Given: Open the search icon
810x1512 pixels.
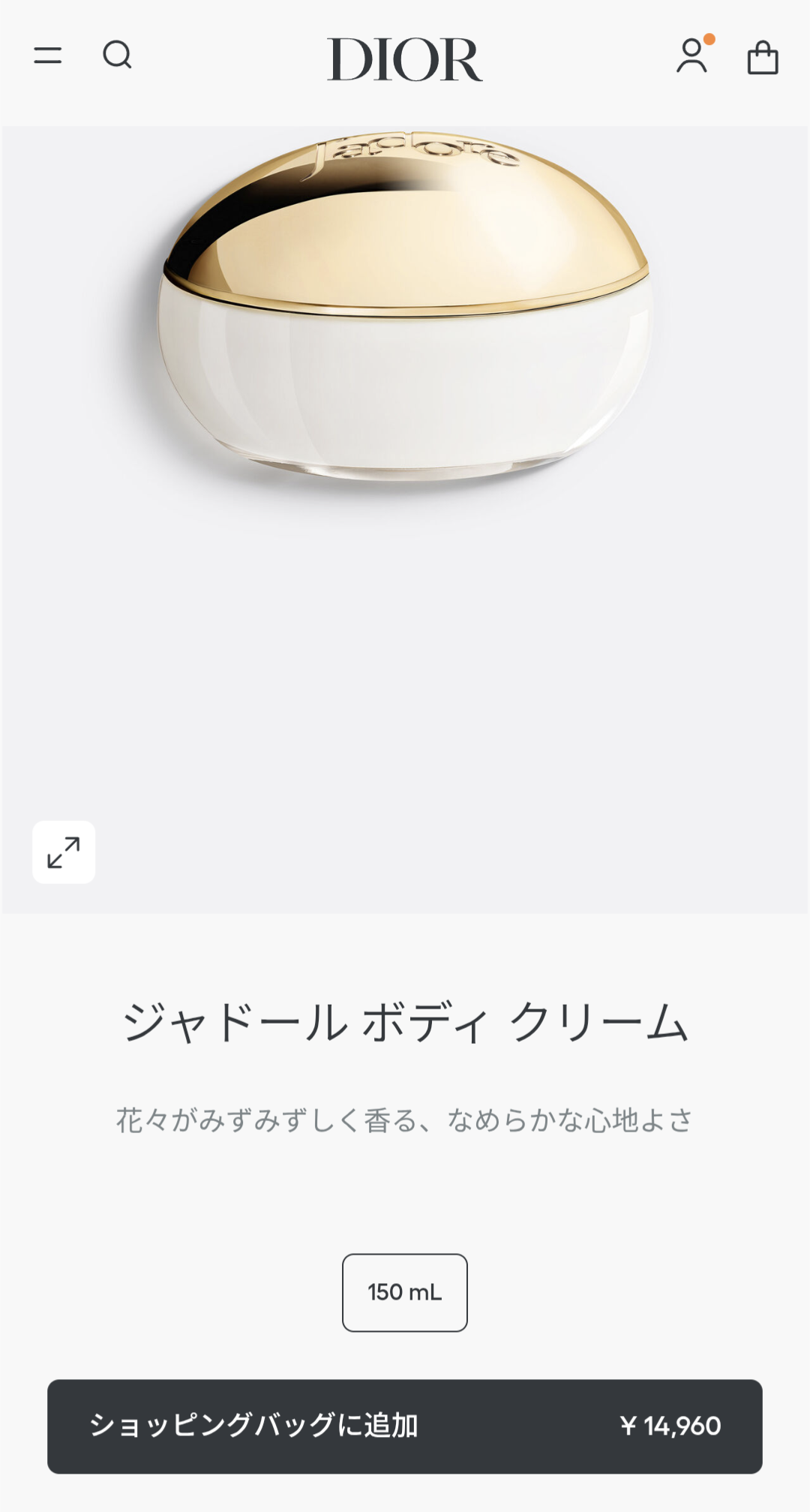Looking at the screenshot, I should point(117,55).
